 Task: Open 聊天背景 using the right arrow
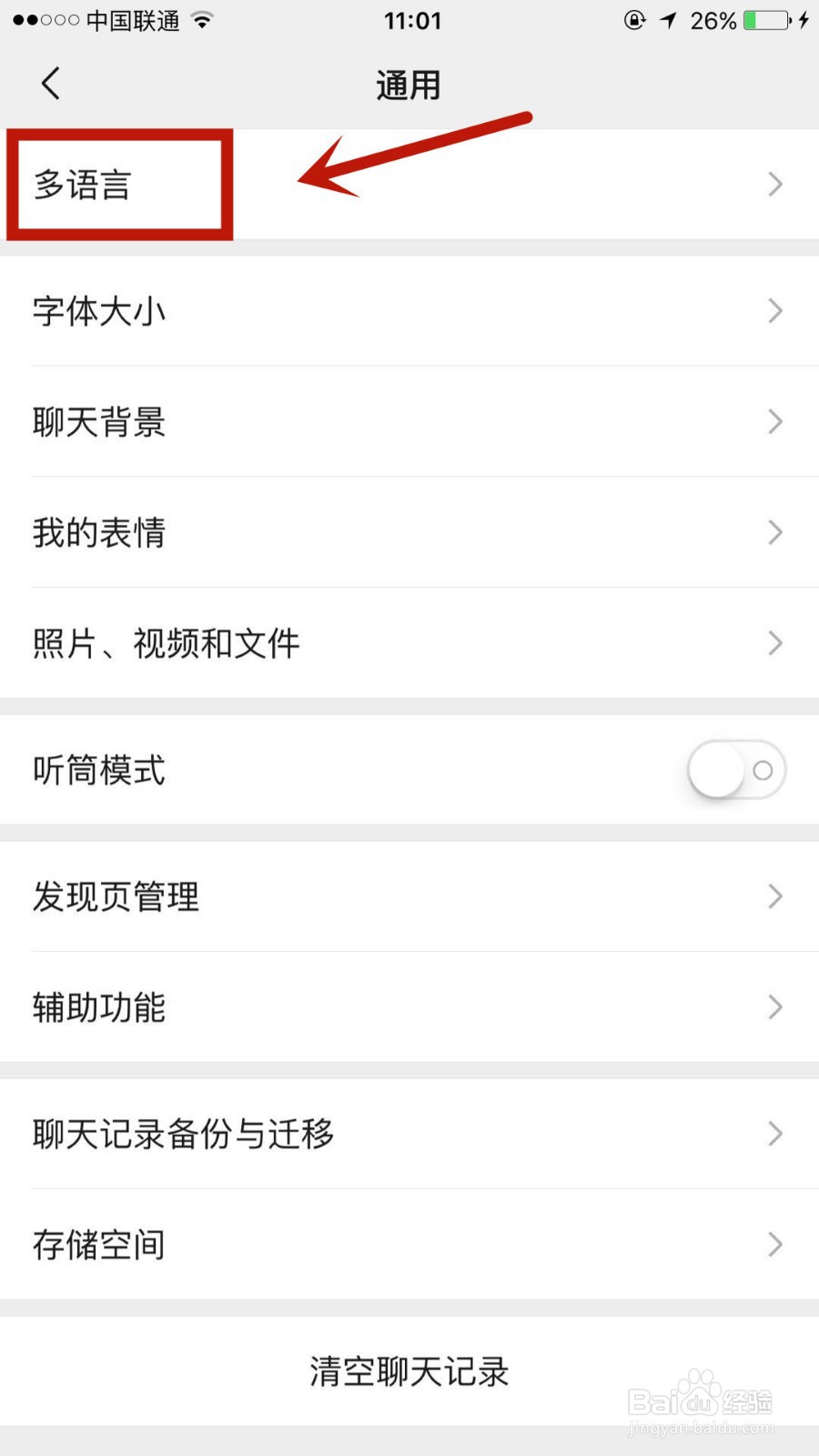click(774, 421)
